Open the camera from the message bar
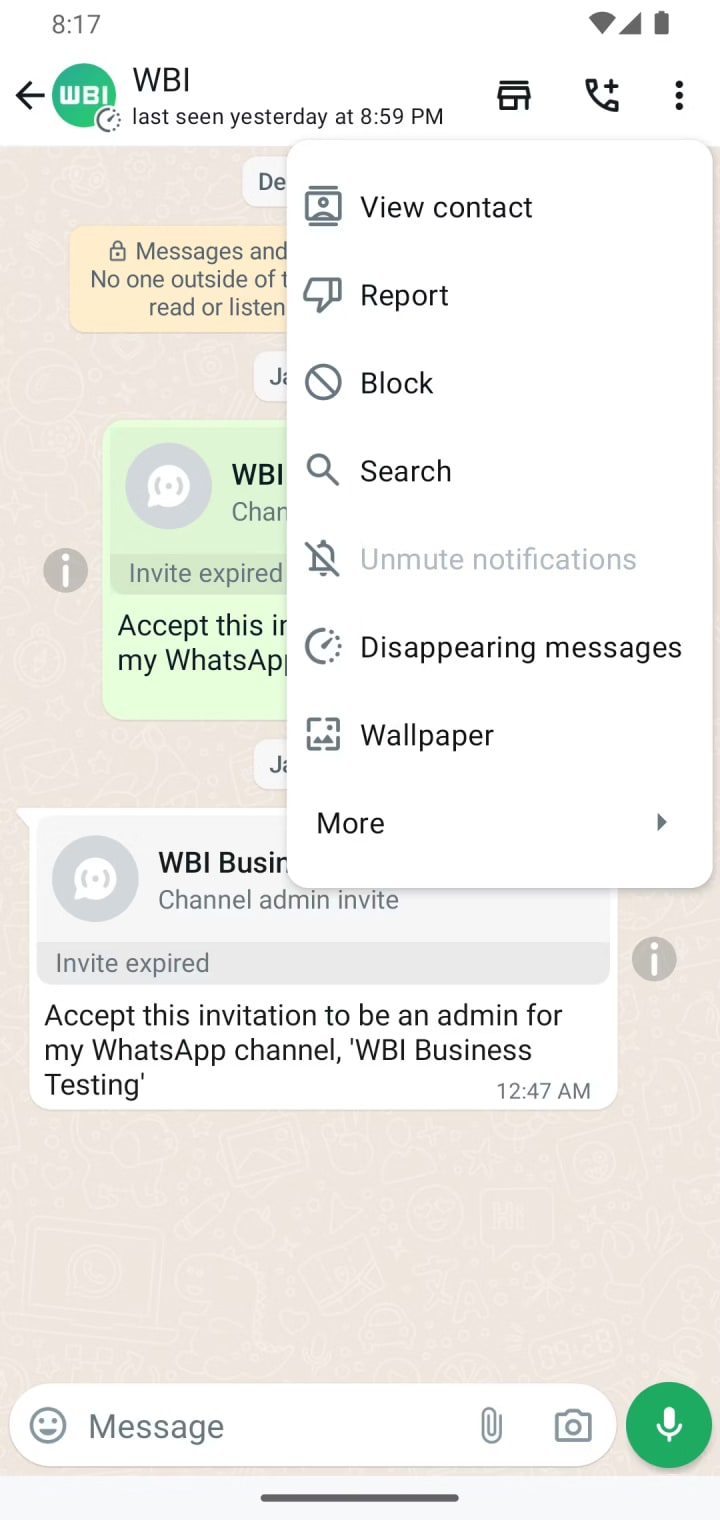Screen dimensions: 720x1520 pyautogui.click(x=572, y=1426)
